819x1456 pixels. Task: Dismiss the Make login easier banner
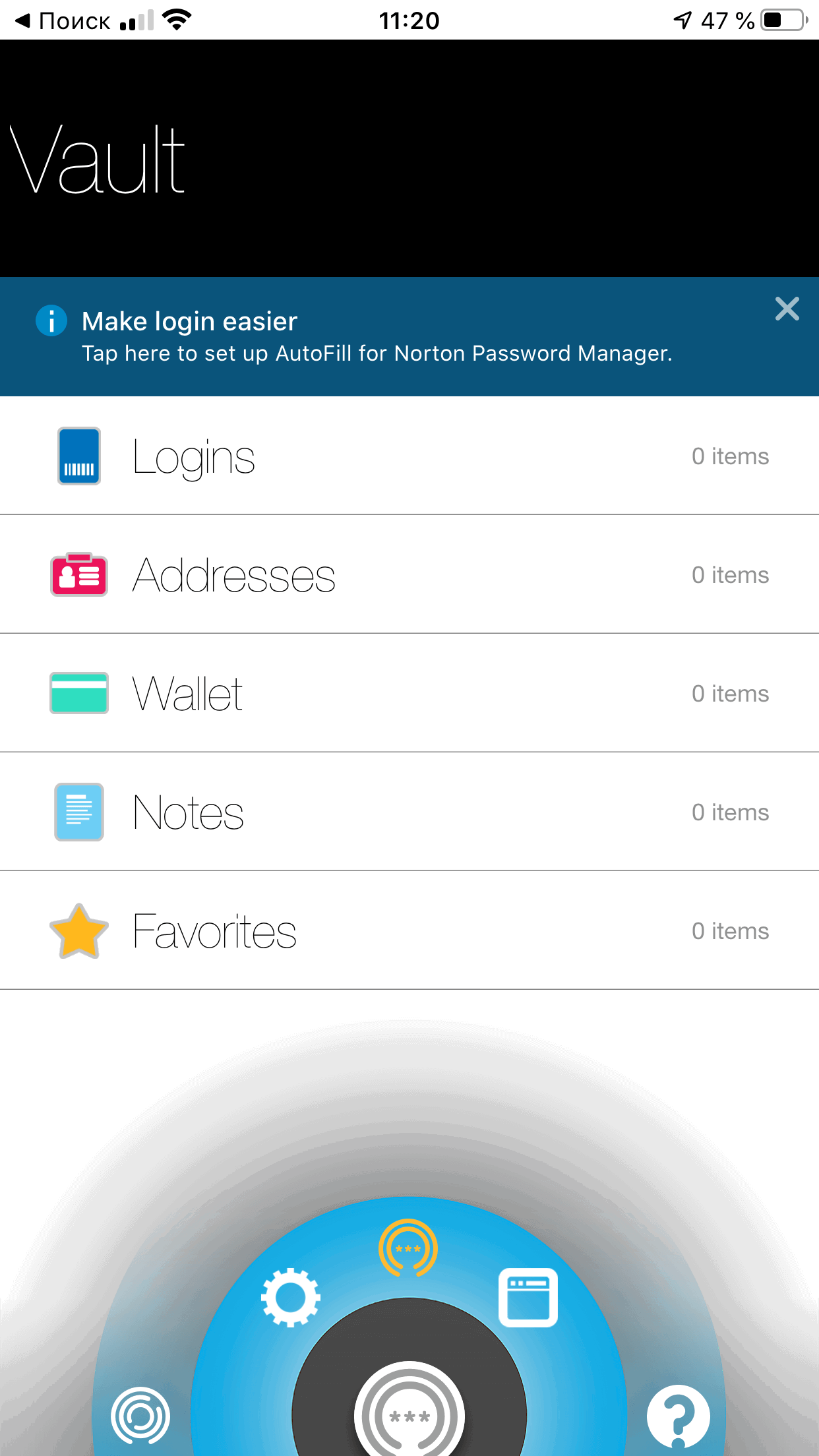pyautogui.click(x=787, y=309)
